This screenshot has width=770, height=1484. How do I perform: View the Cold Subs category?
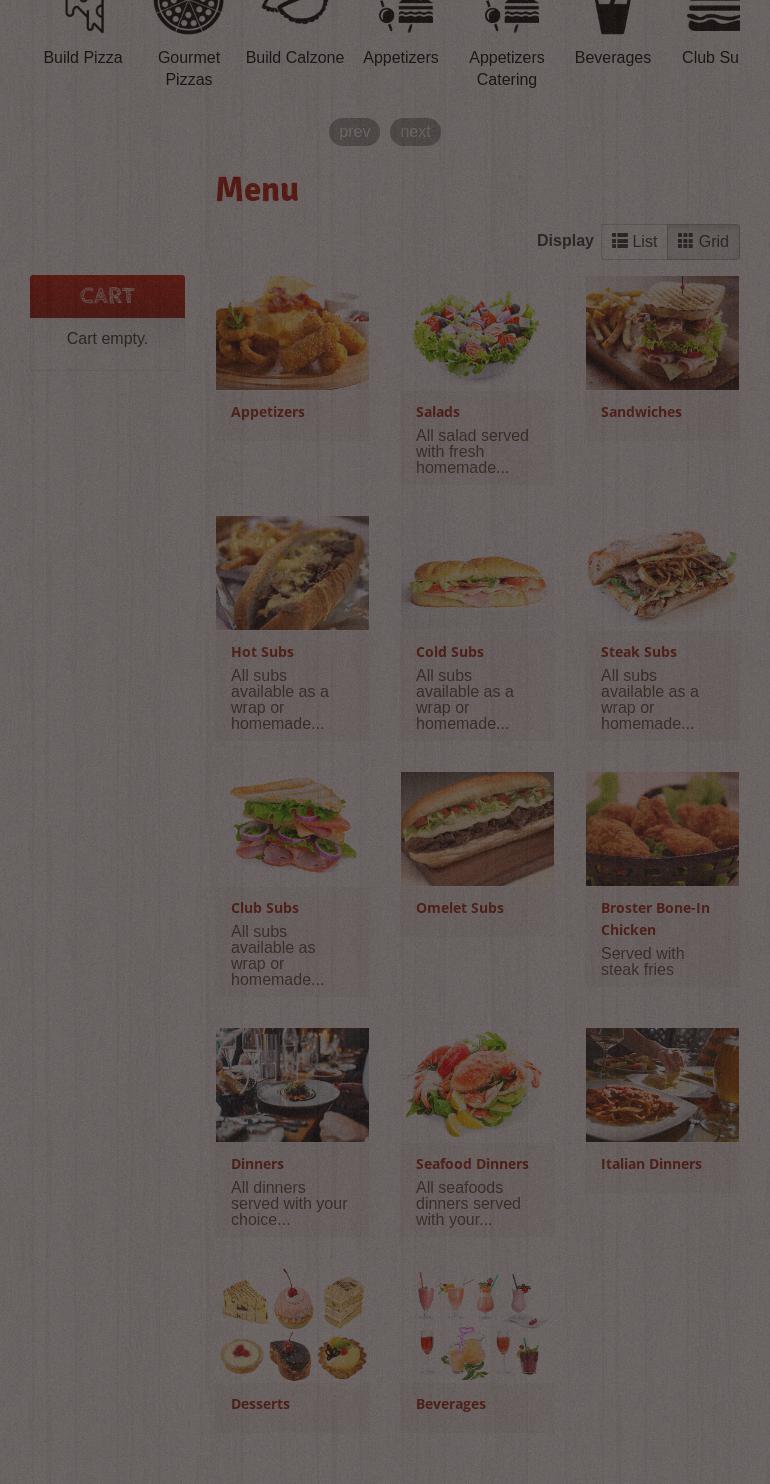point(477,628)
